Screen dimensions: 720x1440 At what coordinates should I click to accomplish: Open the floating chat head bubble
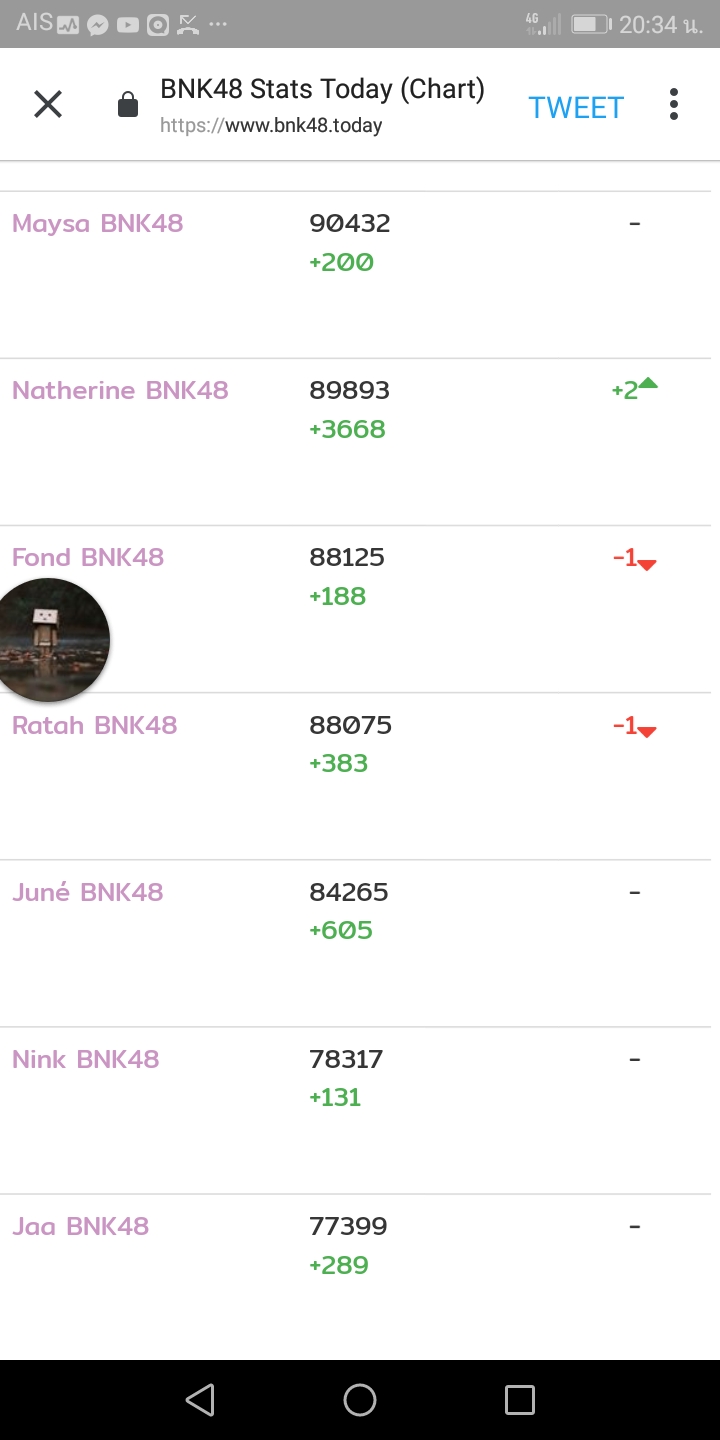pos(50,640)
